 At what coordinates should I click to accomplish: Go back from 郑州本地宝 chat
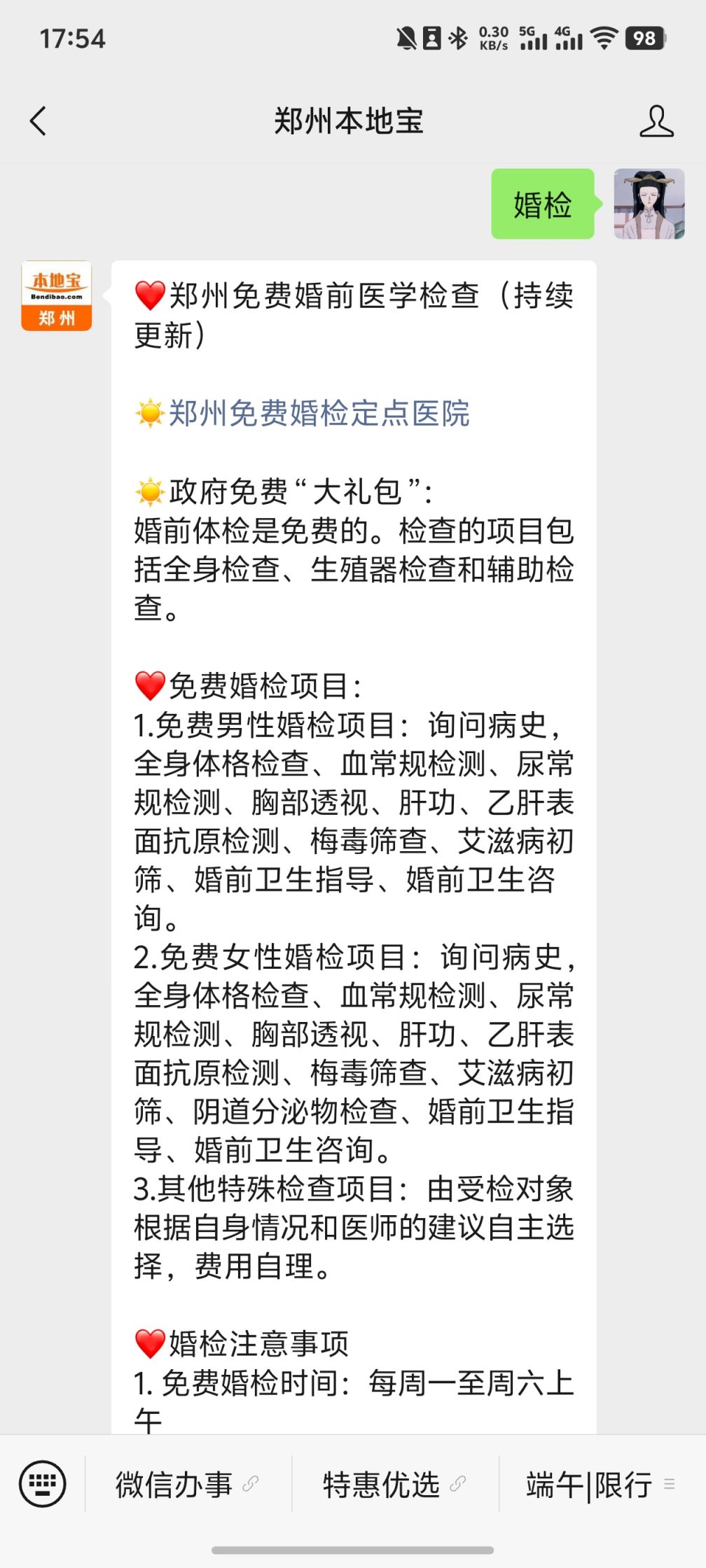tap(39, 121)
